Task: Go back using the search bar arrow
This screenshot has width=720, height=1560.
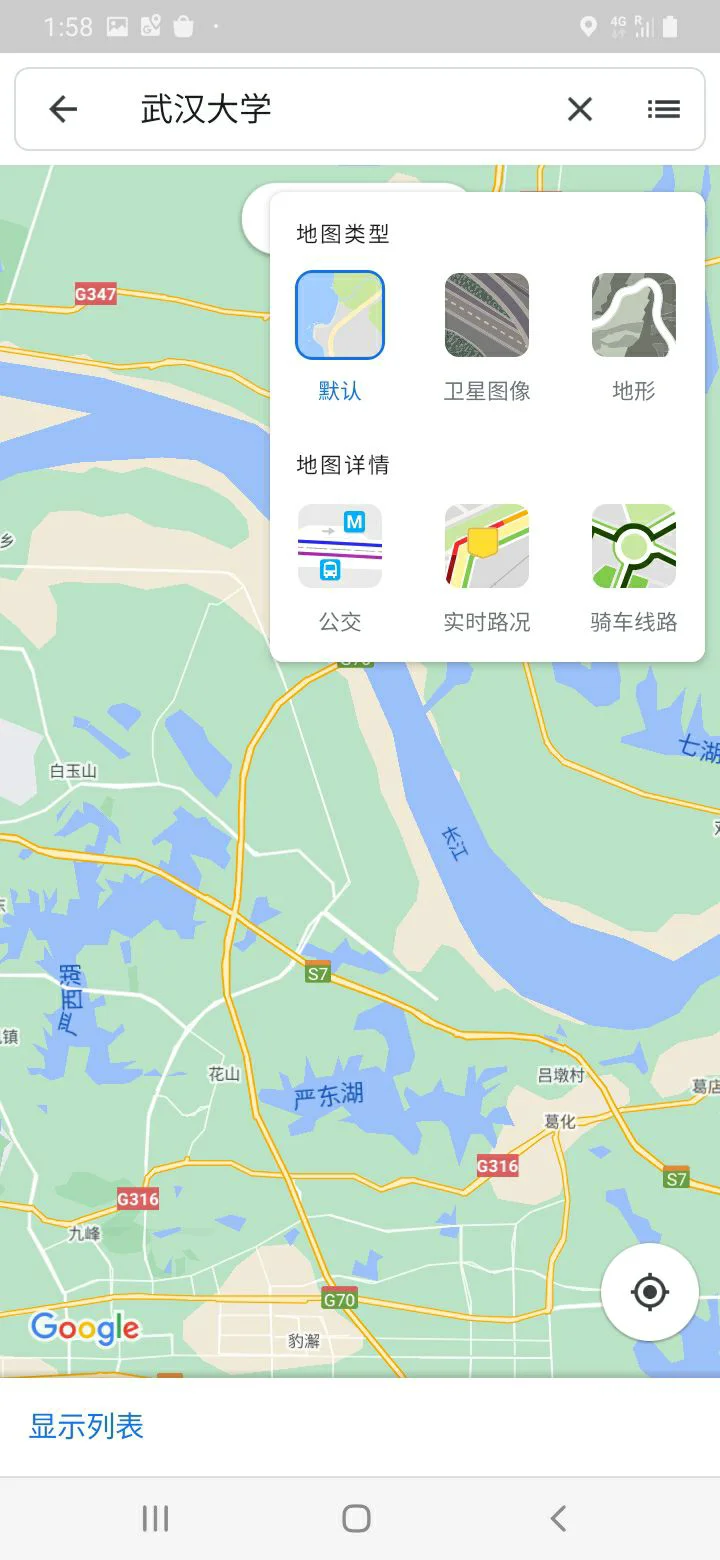Action: click(x=63, y=109)
